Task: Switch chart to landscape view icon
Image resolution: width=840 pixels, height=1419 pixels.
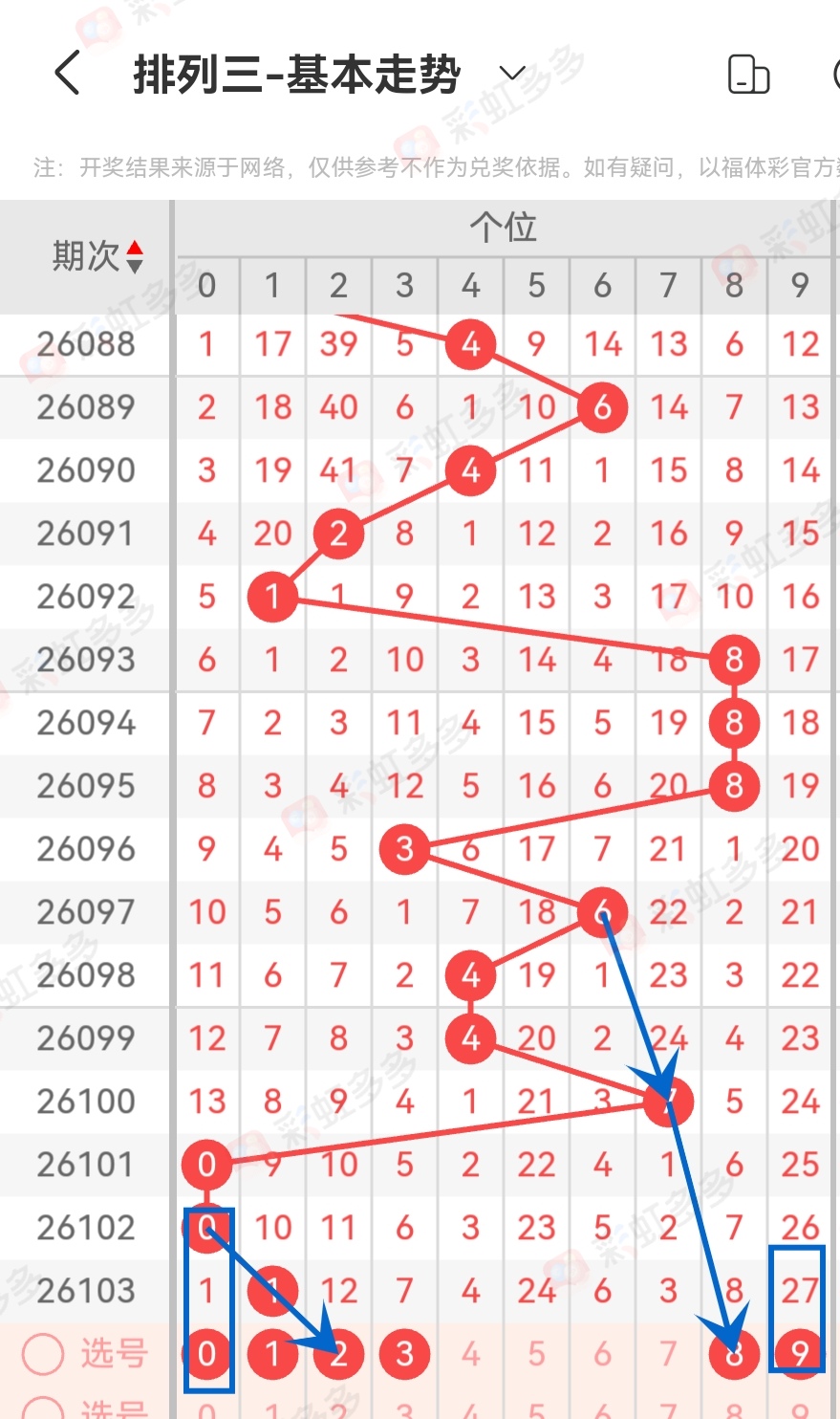Action: pyautogui.click(x=748, y=76)
